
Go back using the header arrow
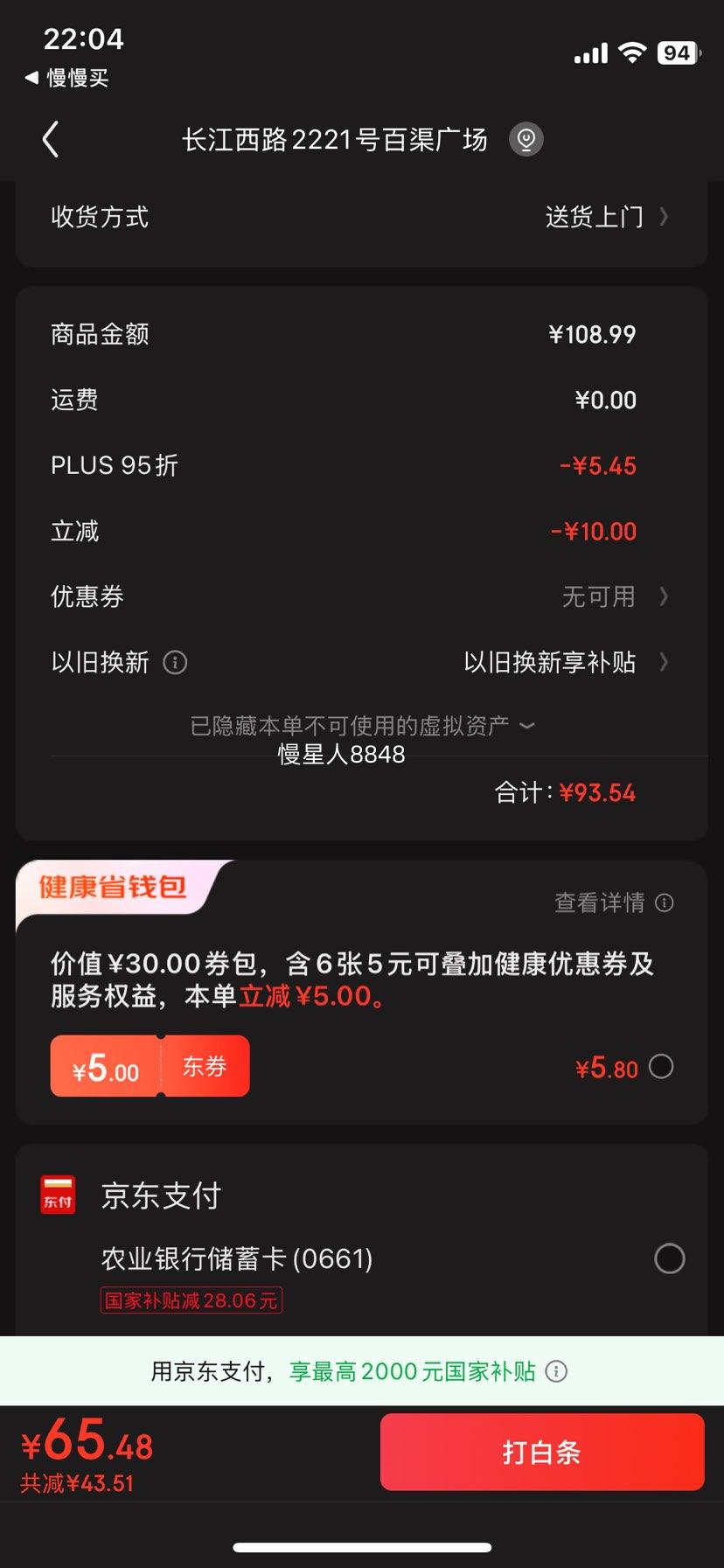pos(51,140)
